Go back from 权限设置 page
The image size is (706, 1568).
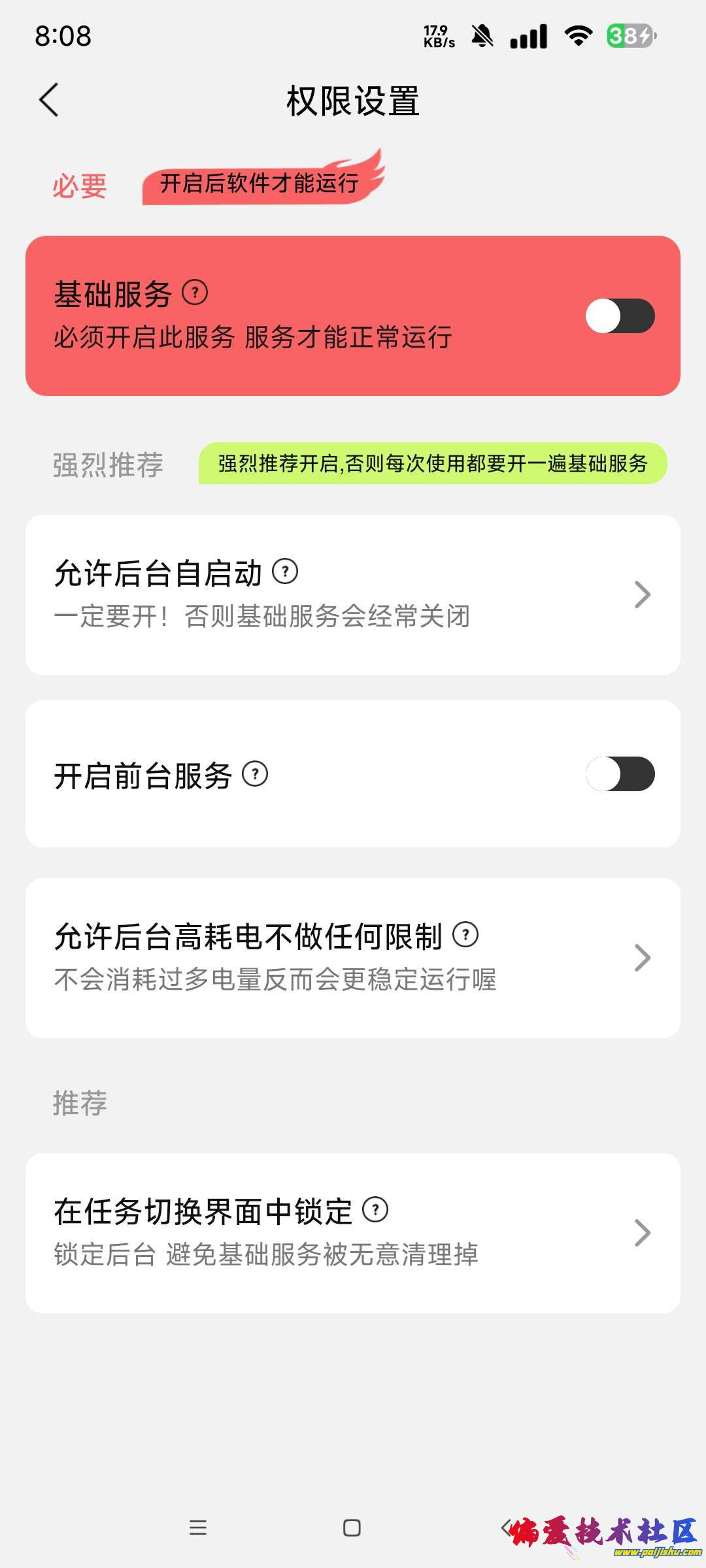[x=49, y=100]
